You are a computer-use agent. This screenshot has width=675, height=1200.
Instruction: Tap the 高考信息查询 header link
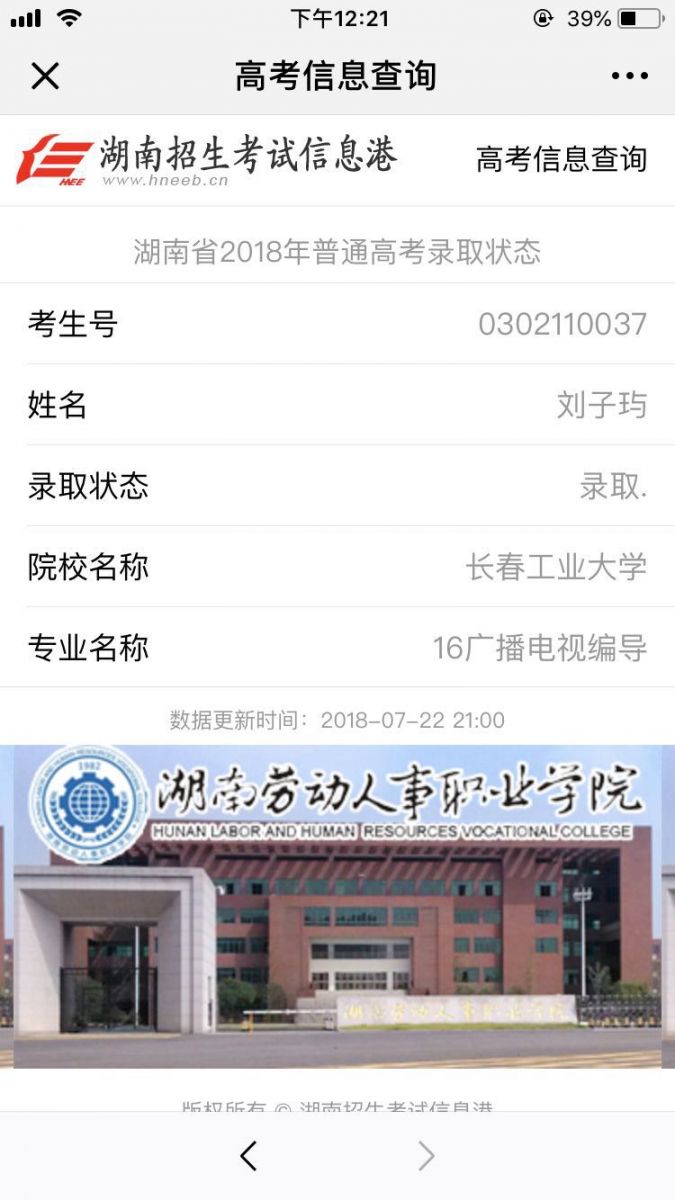click(561, 159)
